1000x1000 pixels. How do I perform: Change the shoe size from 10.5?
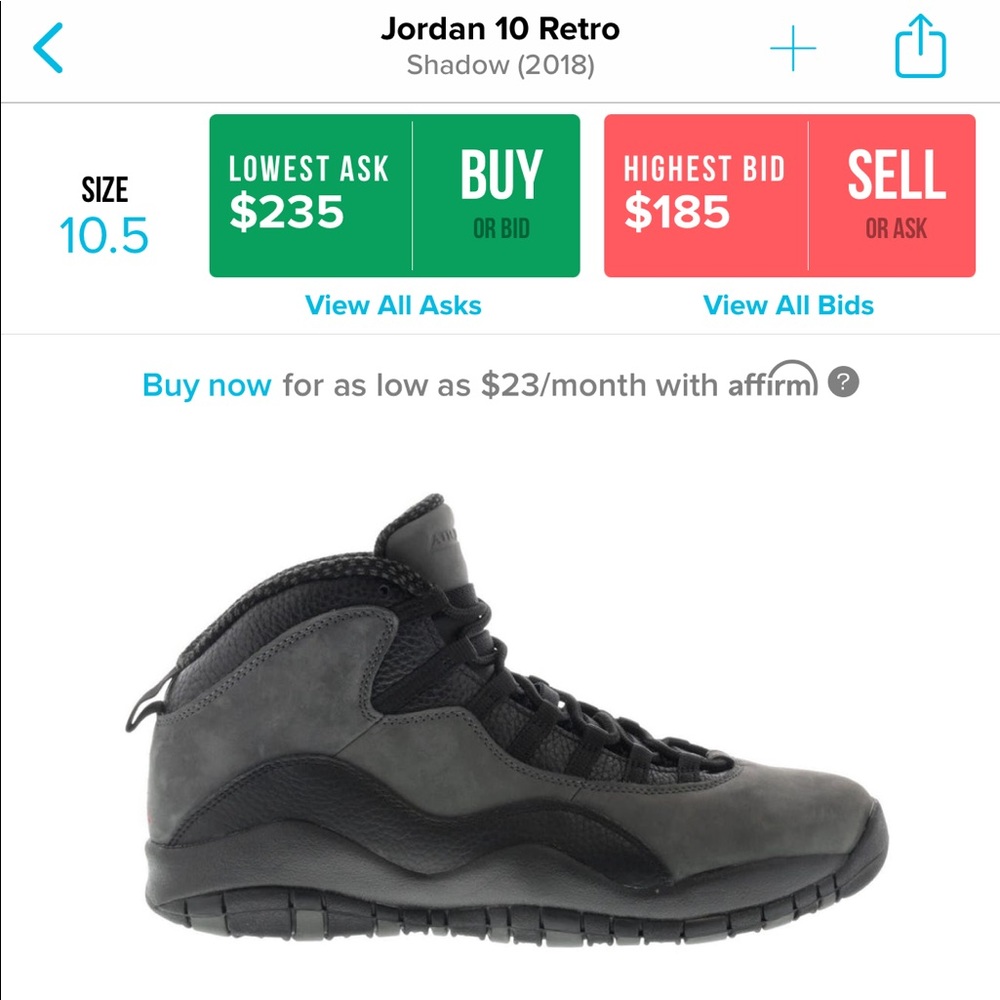coord(104,218)
